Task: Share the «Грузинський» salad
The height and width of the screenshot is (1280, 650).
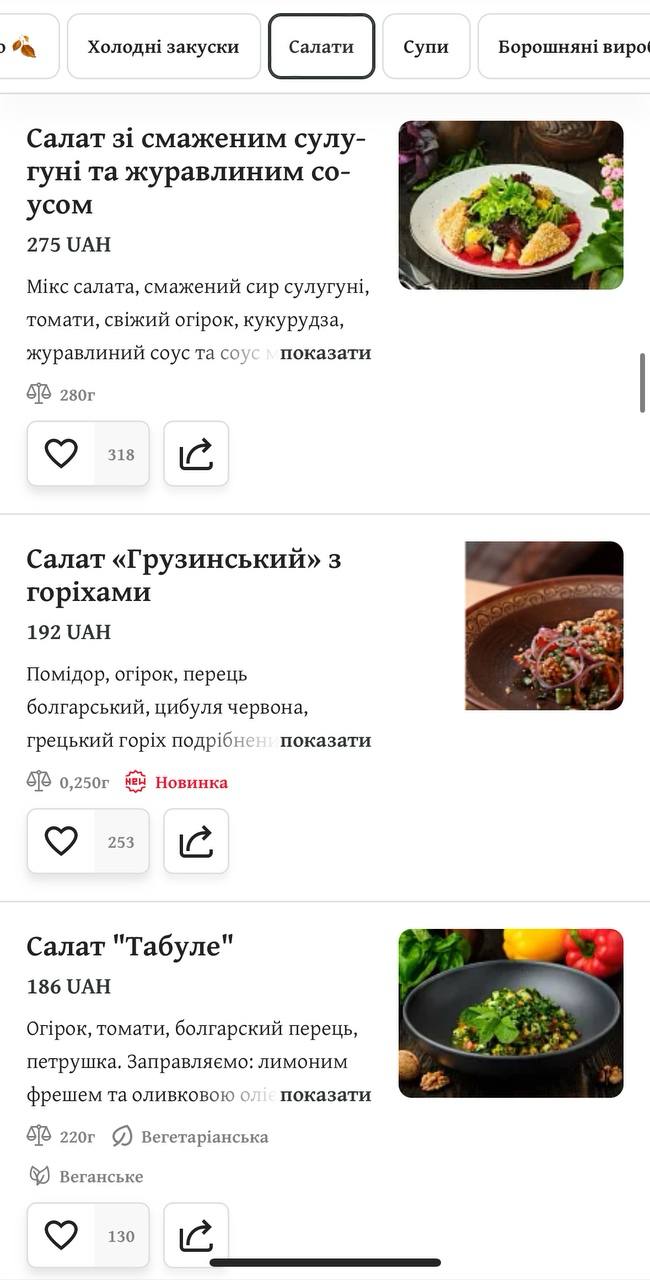Action: 196,841
